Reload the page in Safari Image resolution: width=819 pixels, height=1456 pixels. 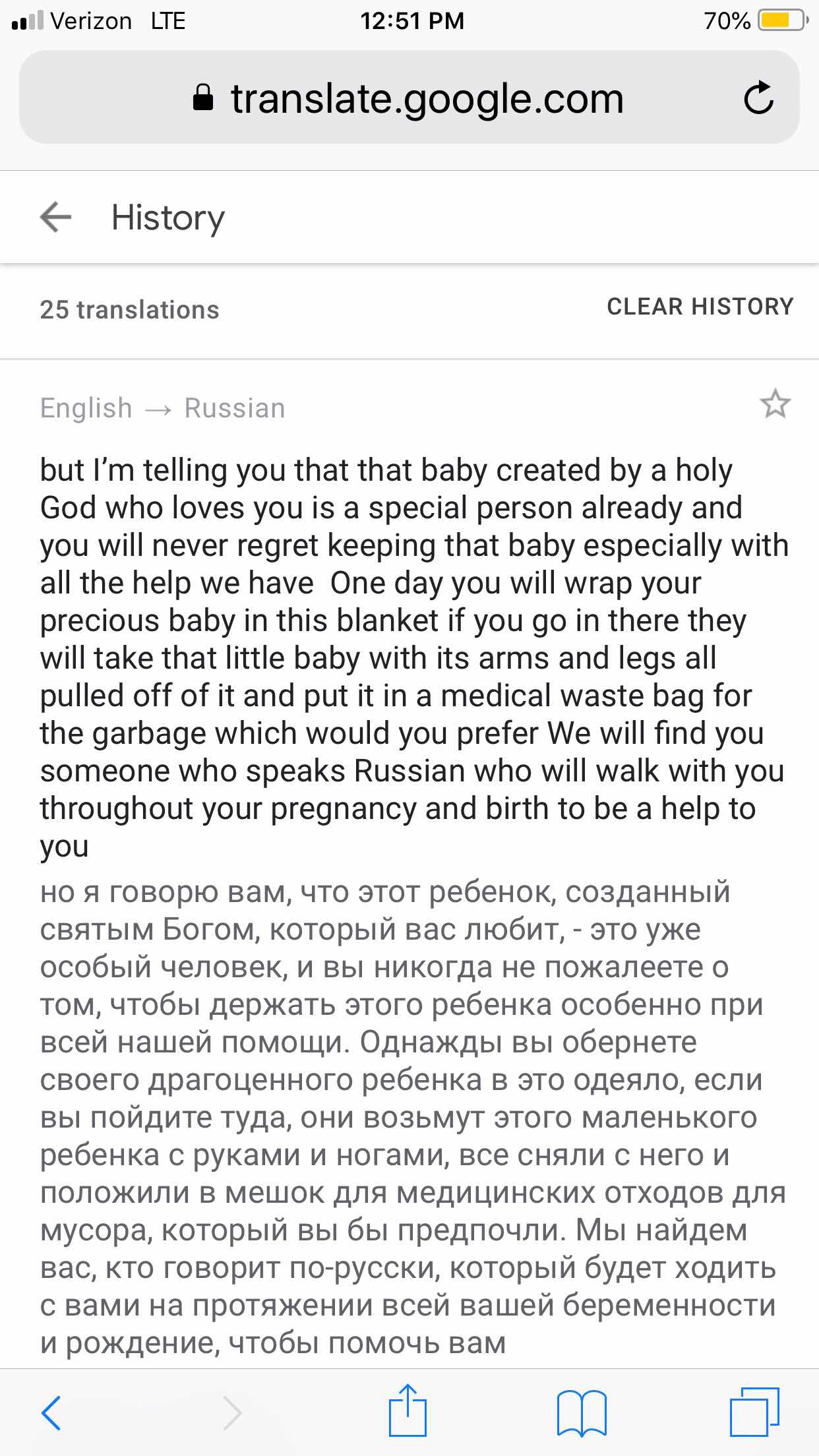[758, 98]
